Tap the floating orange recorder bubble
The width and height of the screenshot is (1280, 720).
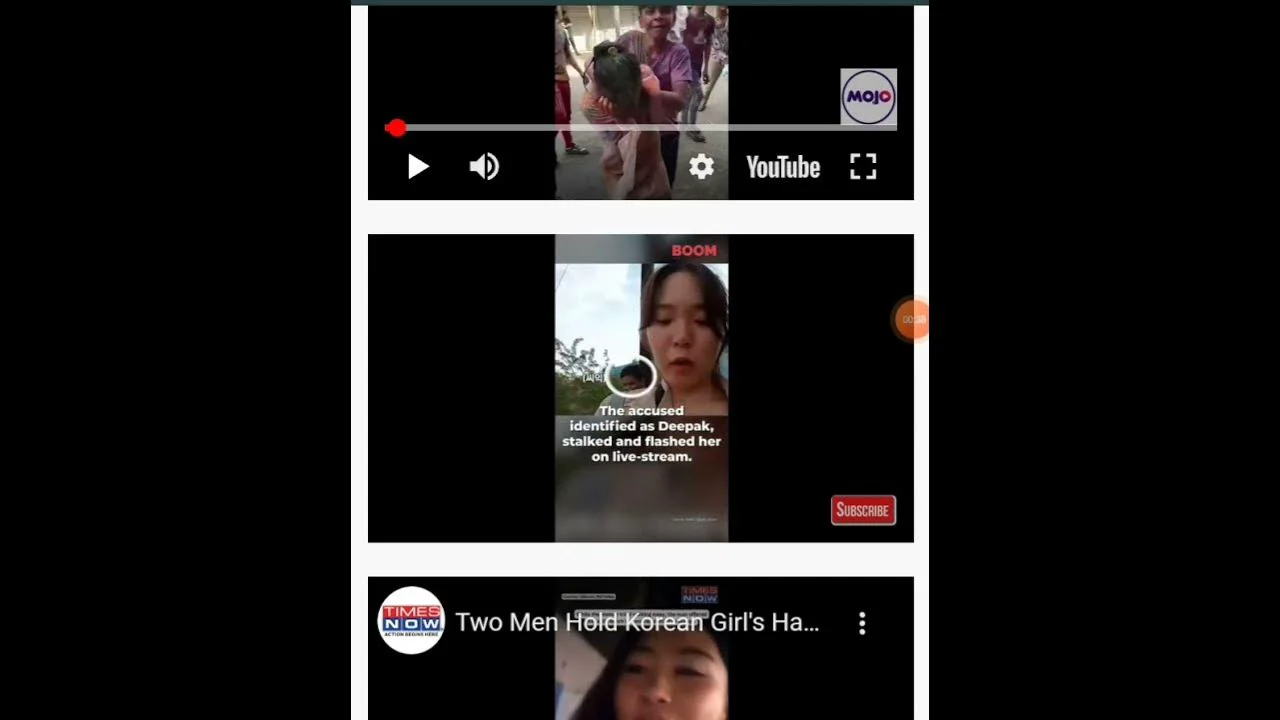click(911, 320)
